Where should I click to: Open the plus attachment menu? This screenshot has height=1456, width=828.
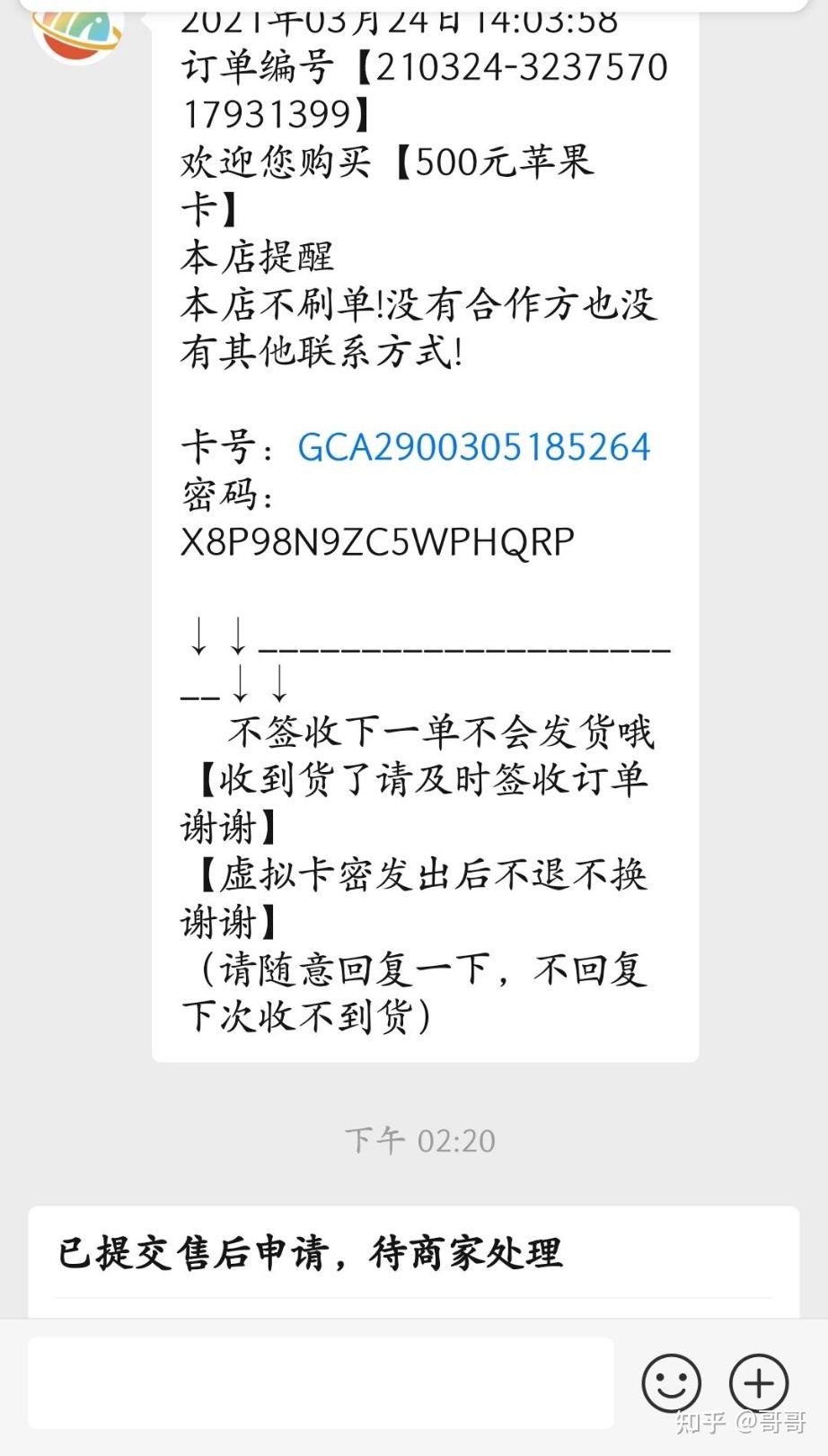759,1383
